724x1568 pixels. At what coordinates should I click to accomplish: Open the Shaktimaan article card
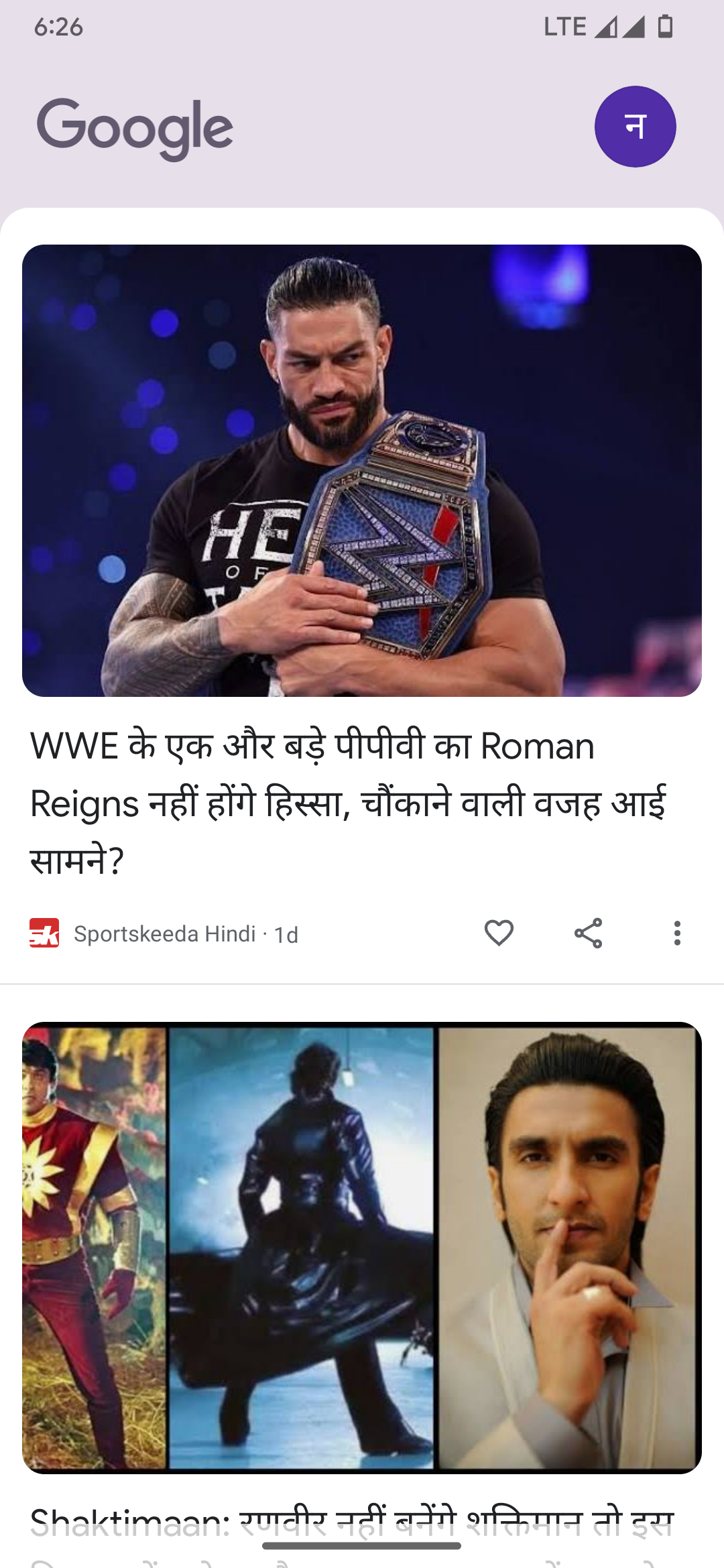coord(362,1246)
